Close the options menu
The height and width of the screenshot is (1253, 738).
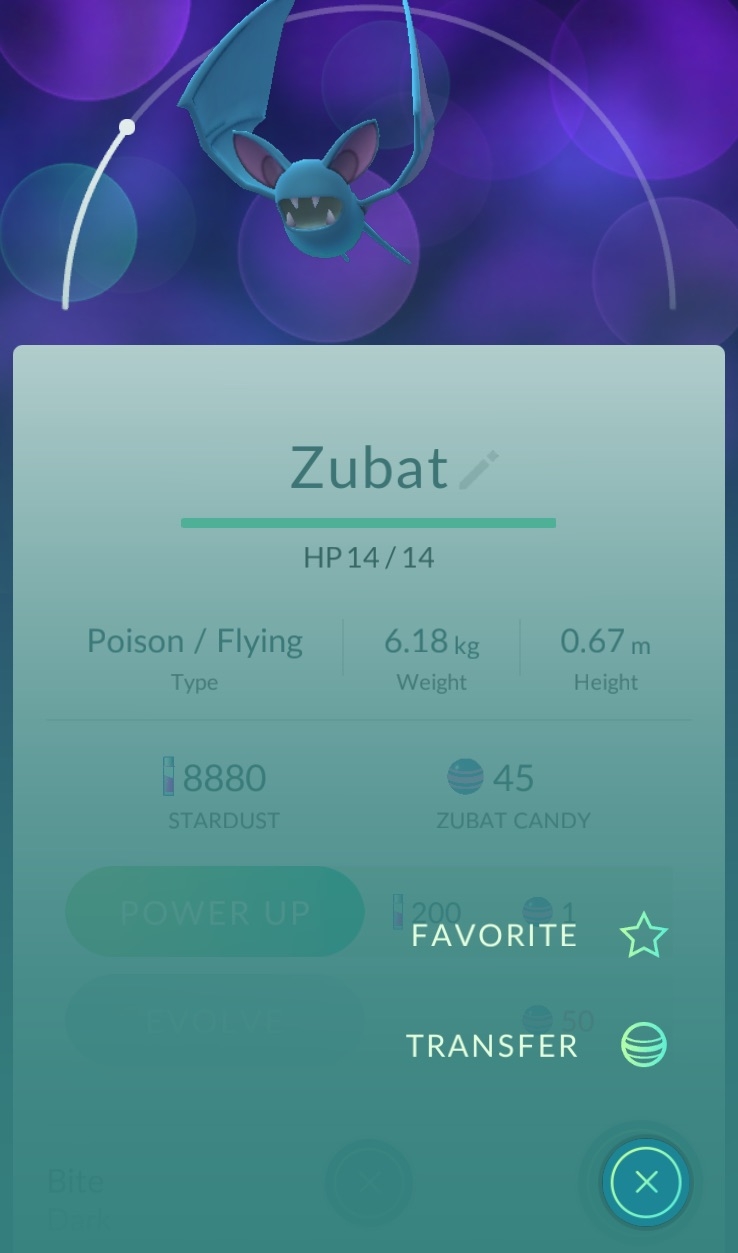tap(646, 1182)
